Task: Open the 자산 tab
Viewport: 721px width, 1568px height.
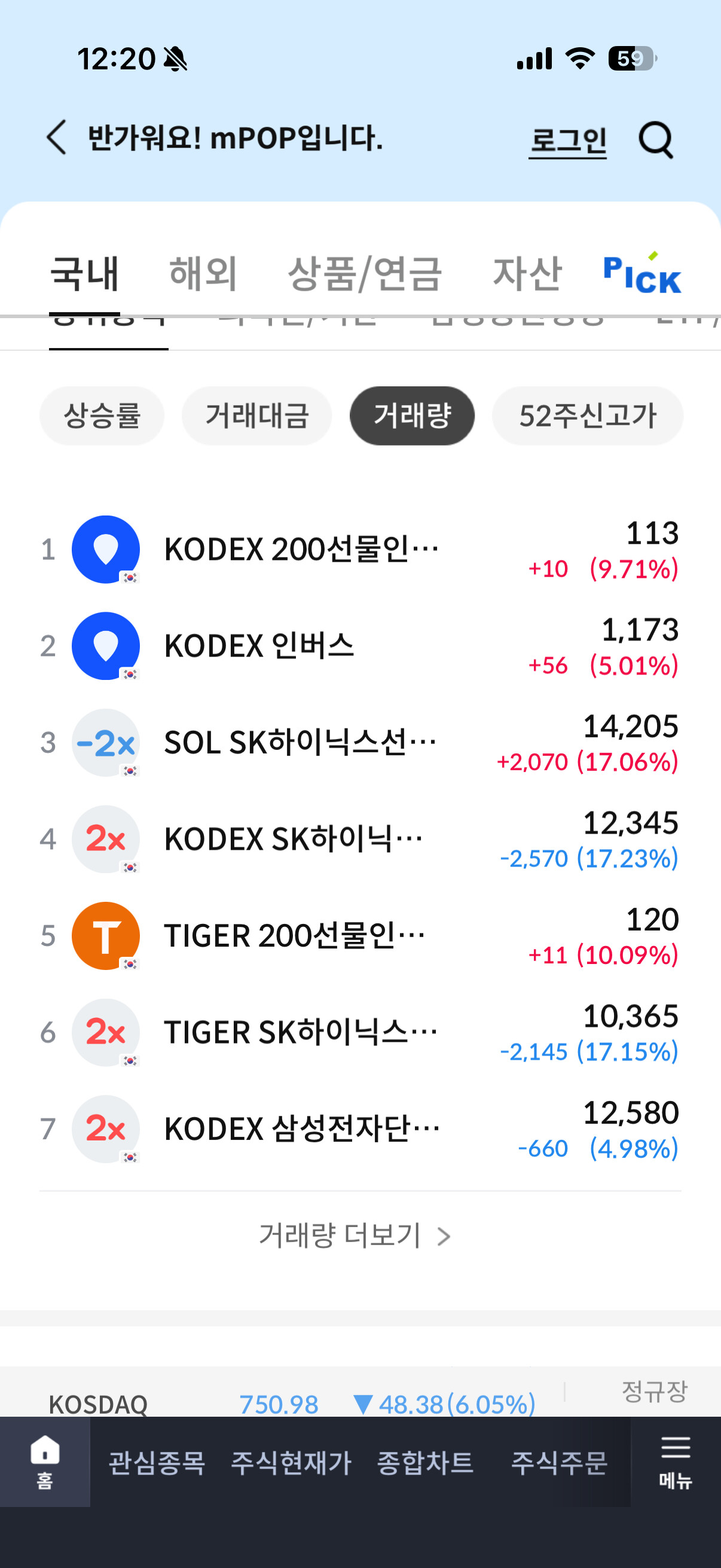Action: (x=527, y=273)
